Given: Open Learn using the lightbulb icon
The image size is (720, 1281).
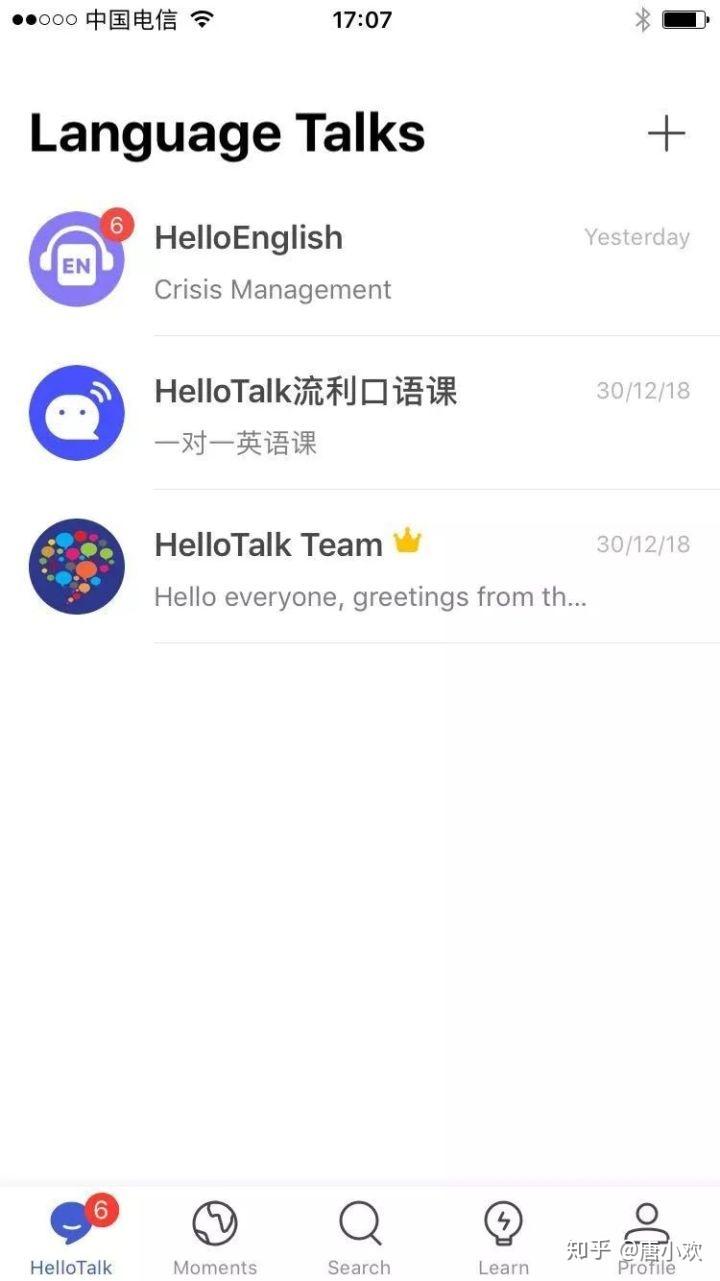Looking at the screenshot, I should [x=503, y=1222].
